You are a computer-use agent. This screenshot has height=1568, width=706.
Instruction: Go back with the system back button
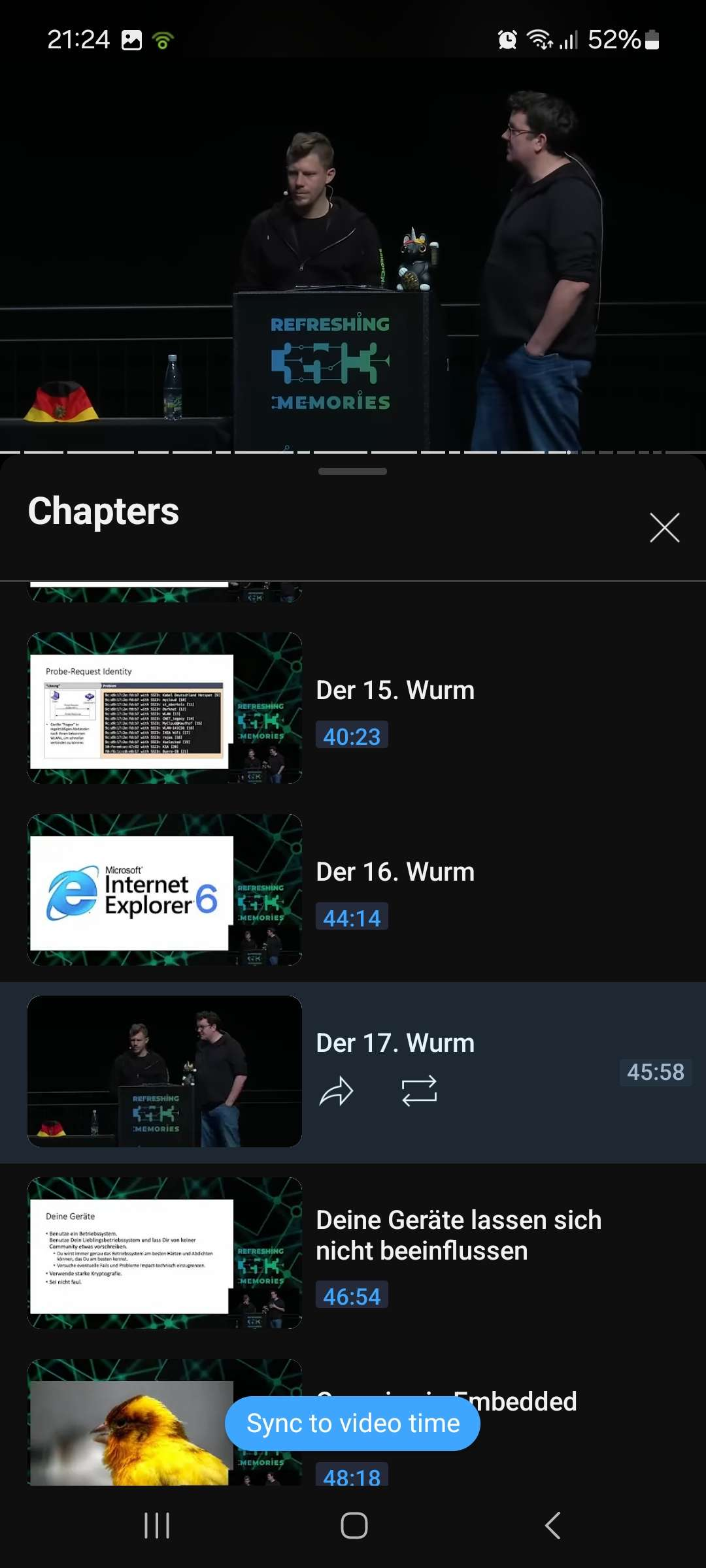pos(552,1526)
